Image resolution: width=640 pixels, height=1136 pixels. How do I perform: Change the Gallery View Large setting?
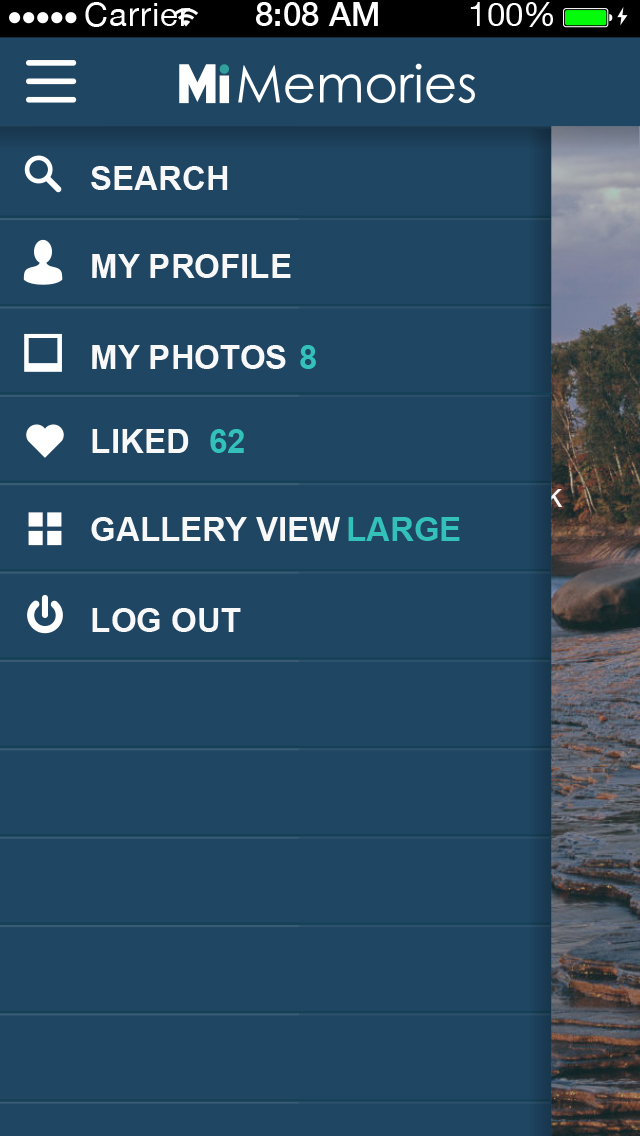point(275,529)
